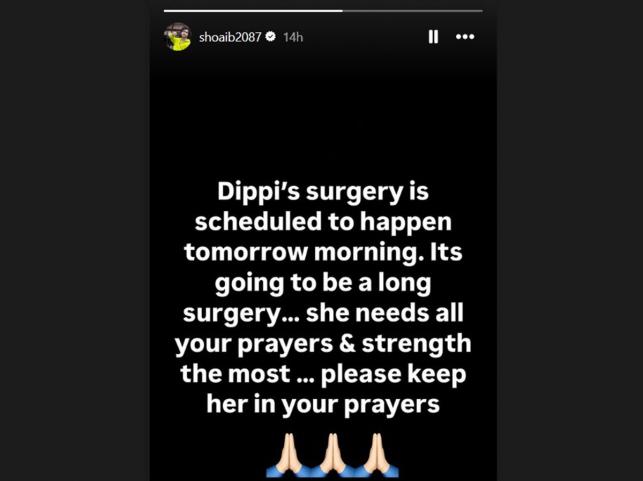
Task: Pause the story playback
Action: click(433, 36)
